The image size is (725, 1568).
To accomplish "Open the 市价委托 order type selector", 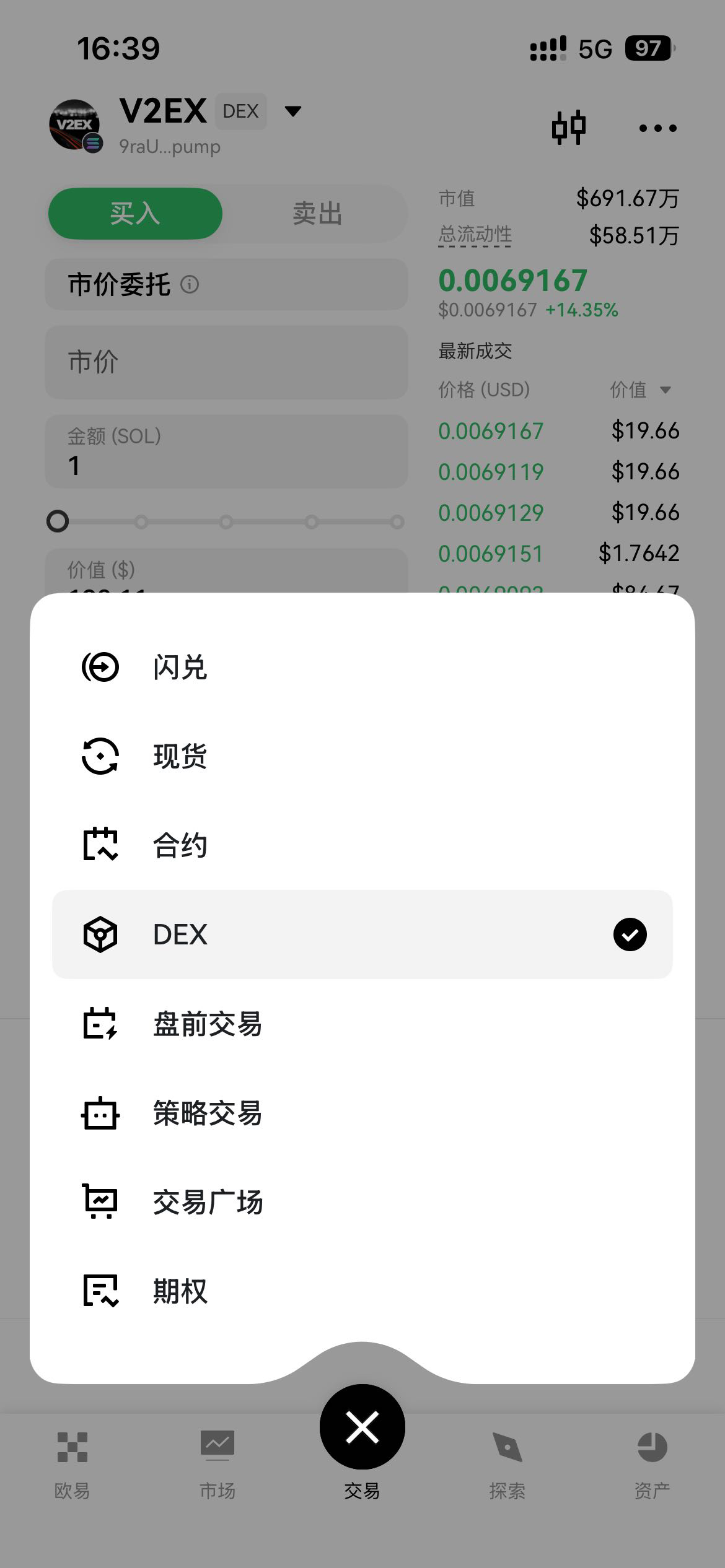I will [226, 285].
